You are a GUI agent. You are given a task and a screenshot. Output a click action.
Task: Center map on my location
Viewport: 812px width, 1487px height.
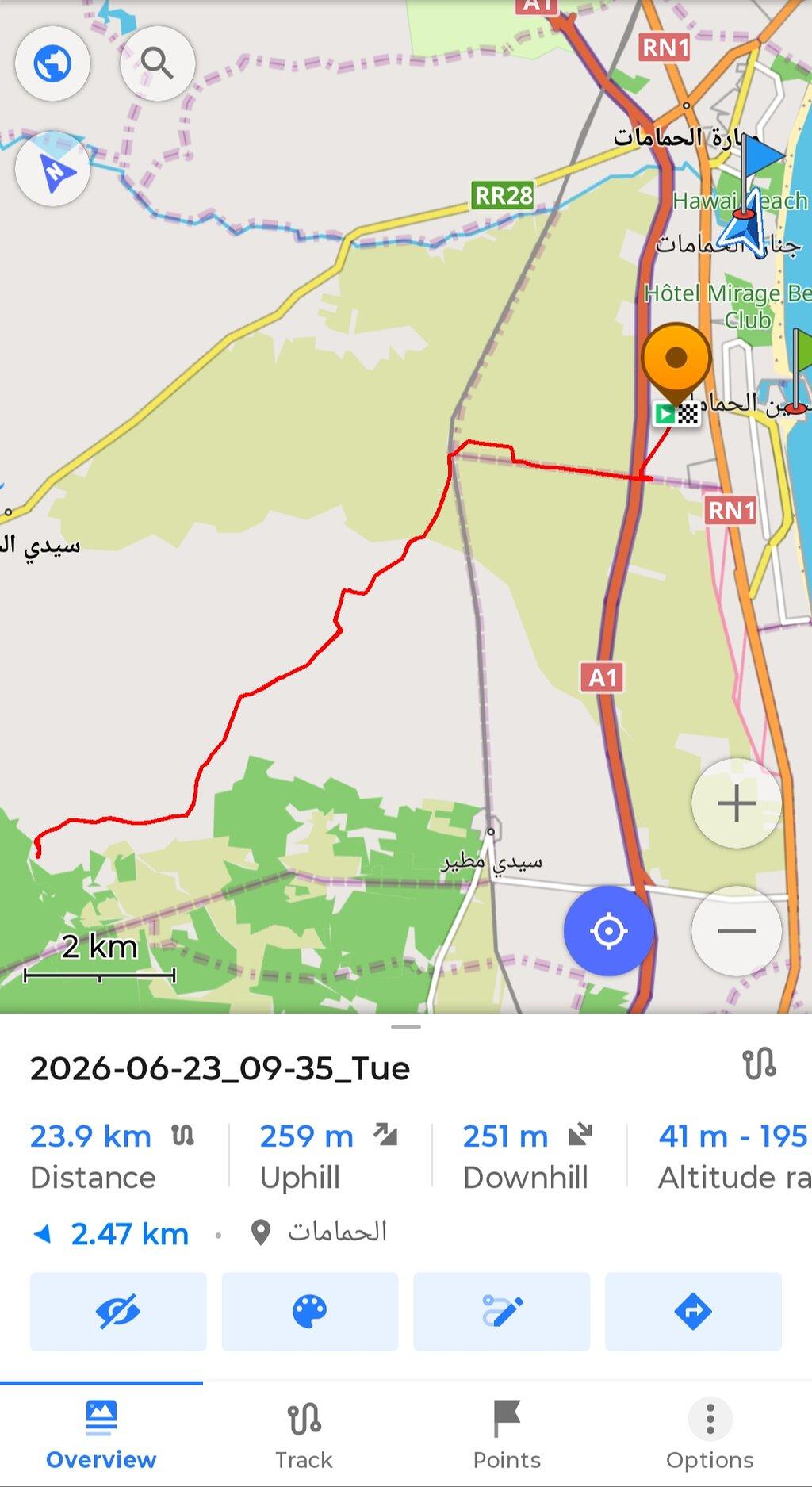[609, 930]
